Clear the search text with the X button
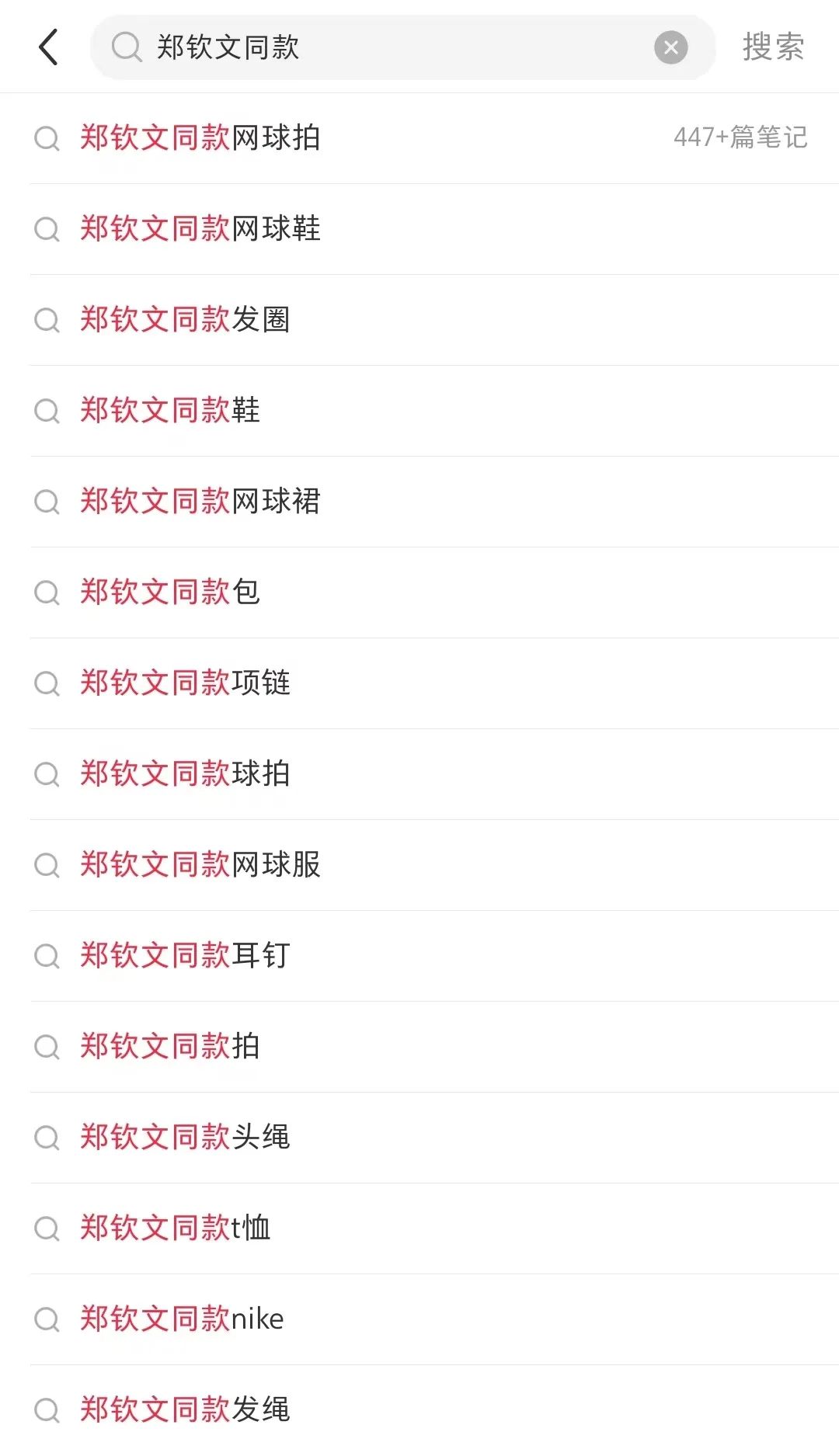 pos(670,47)
